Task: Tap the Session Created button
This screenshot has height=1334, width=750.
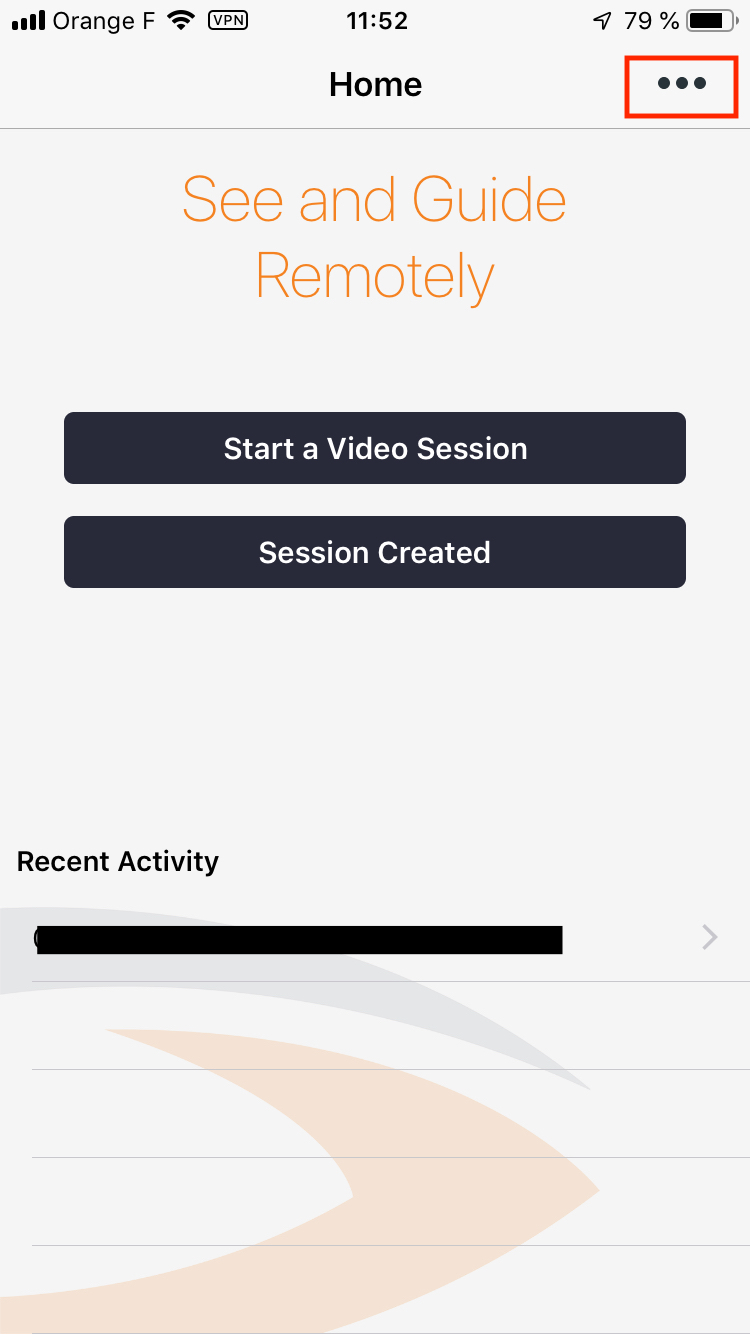Action: pos(375,552)
